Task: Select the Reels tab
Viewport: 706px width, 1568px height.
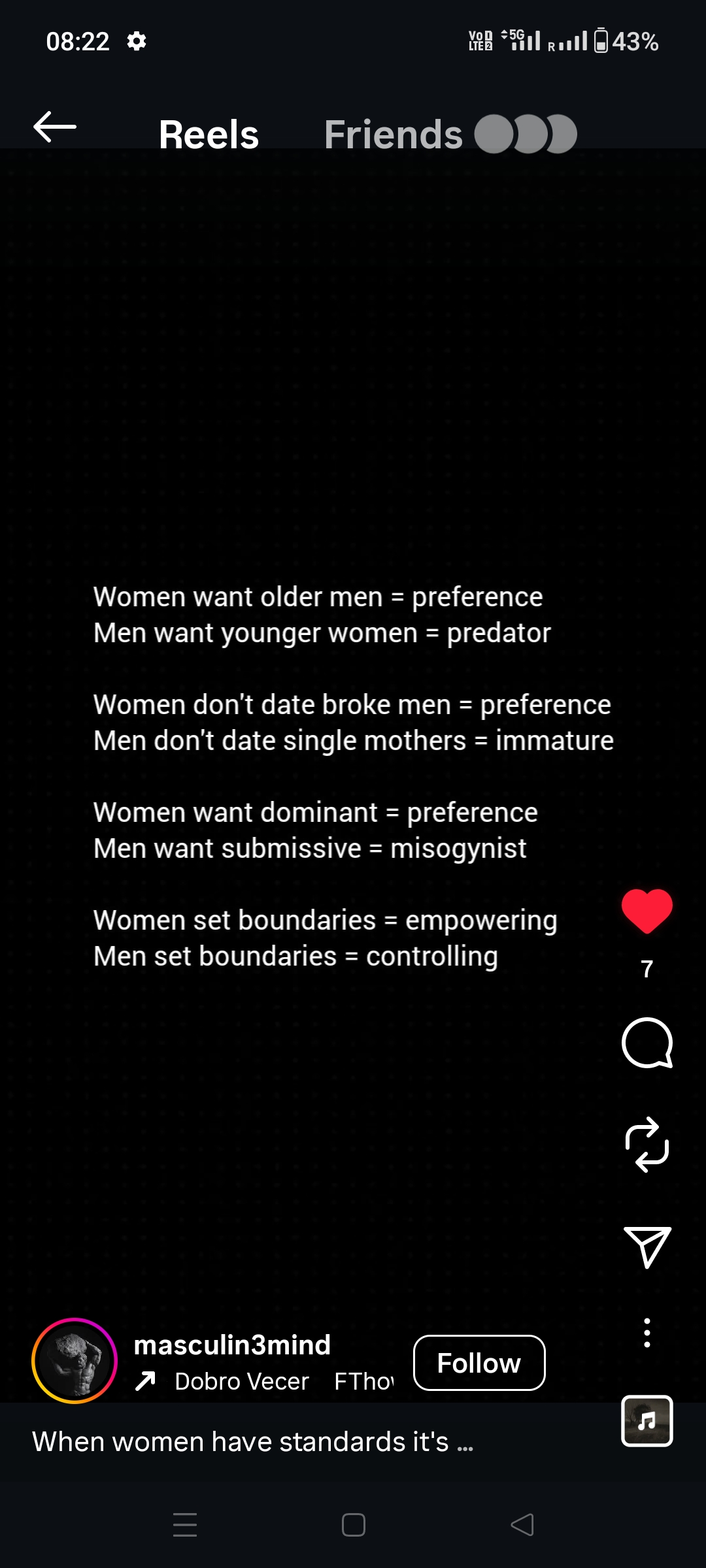Action: point(209,135)
